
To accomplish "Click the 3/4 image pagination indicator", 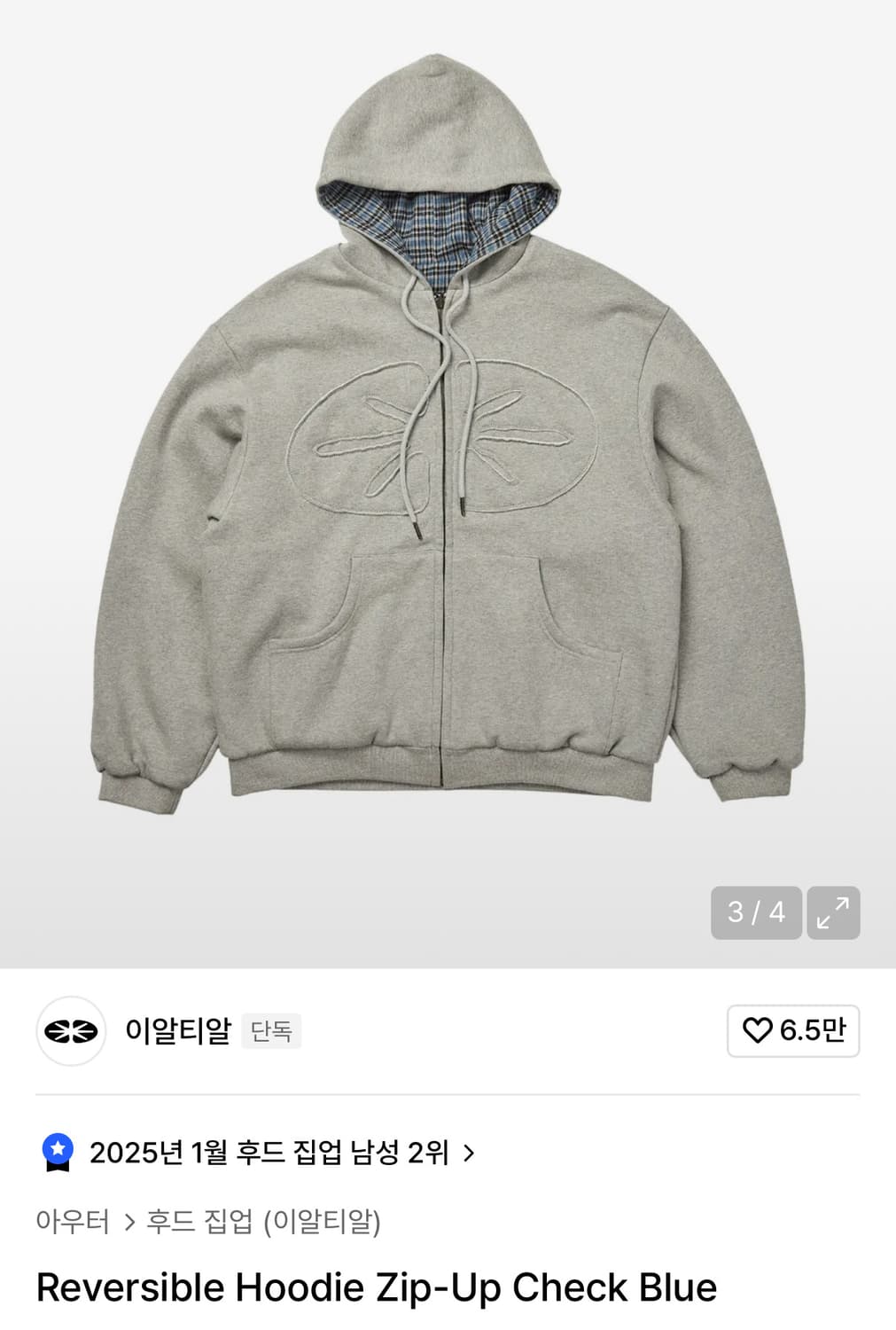I will click(x=754, y=912).
